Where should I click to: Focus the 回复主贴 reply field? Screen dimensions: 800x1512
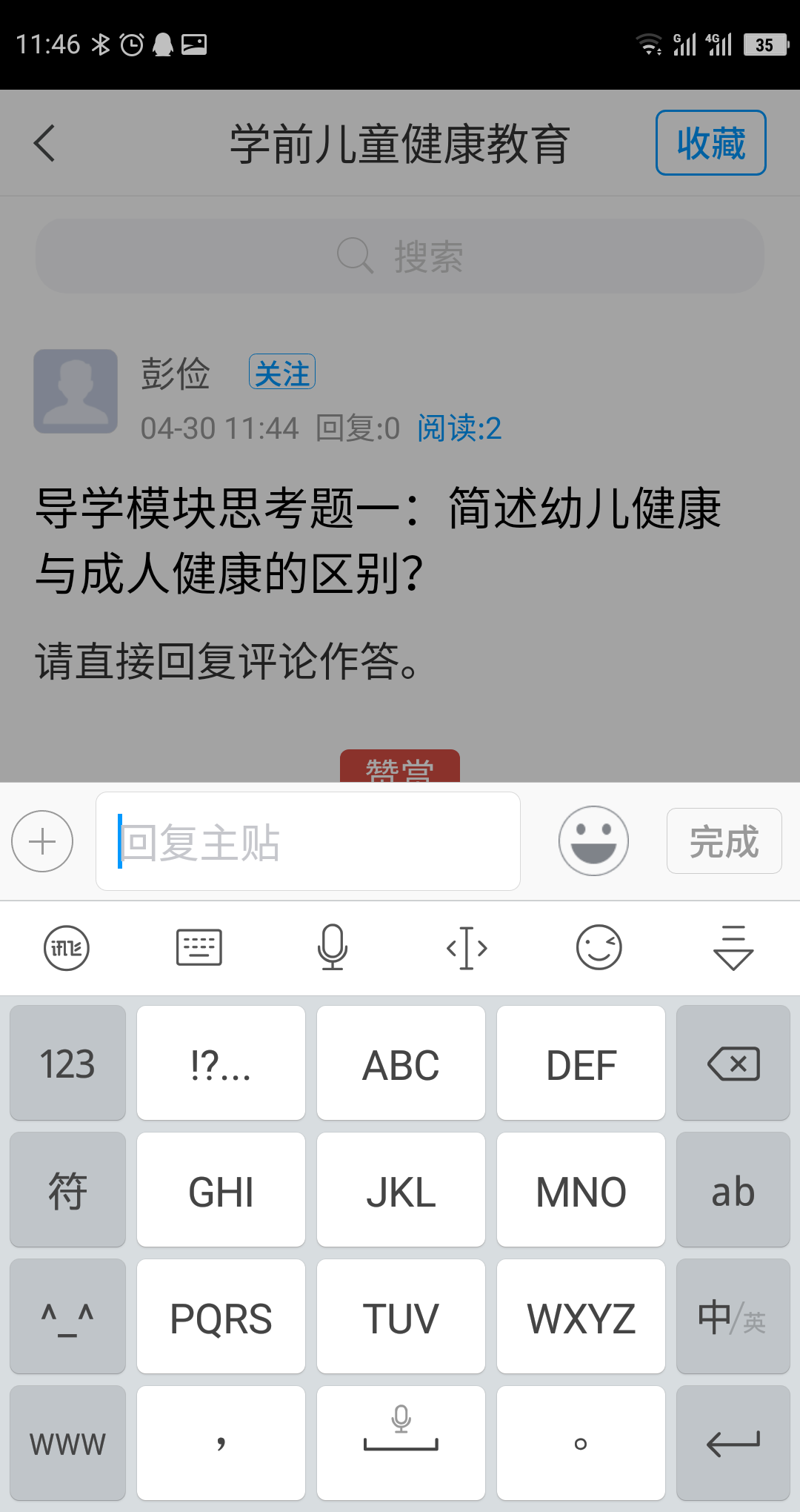pyautogui.click(x=308, y=841)
